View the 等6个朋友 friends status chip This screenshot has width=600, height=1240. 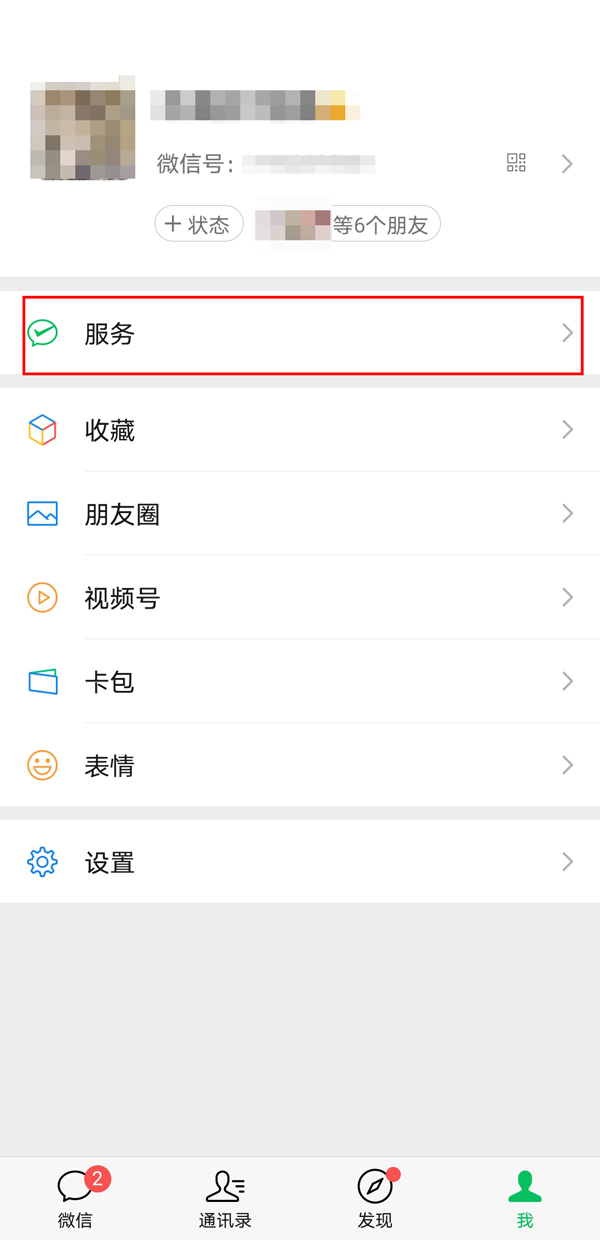point(347,225)
